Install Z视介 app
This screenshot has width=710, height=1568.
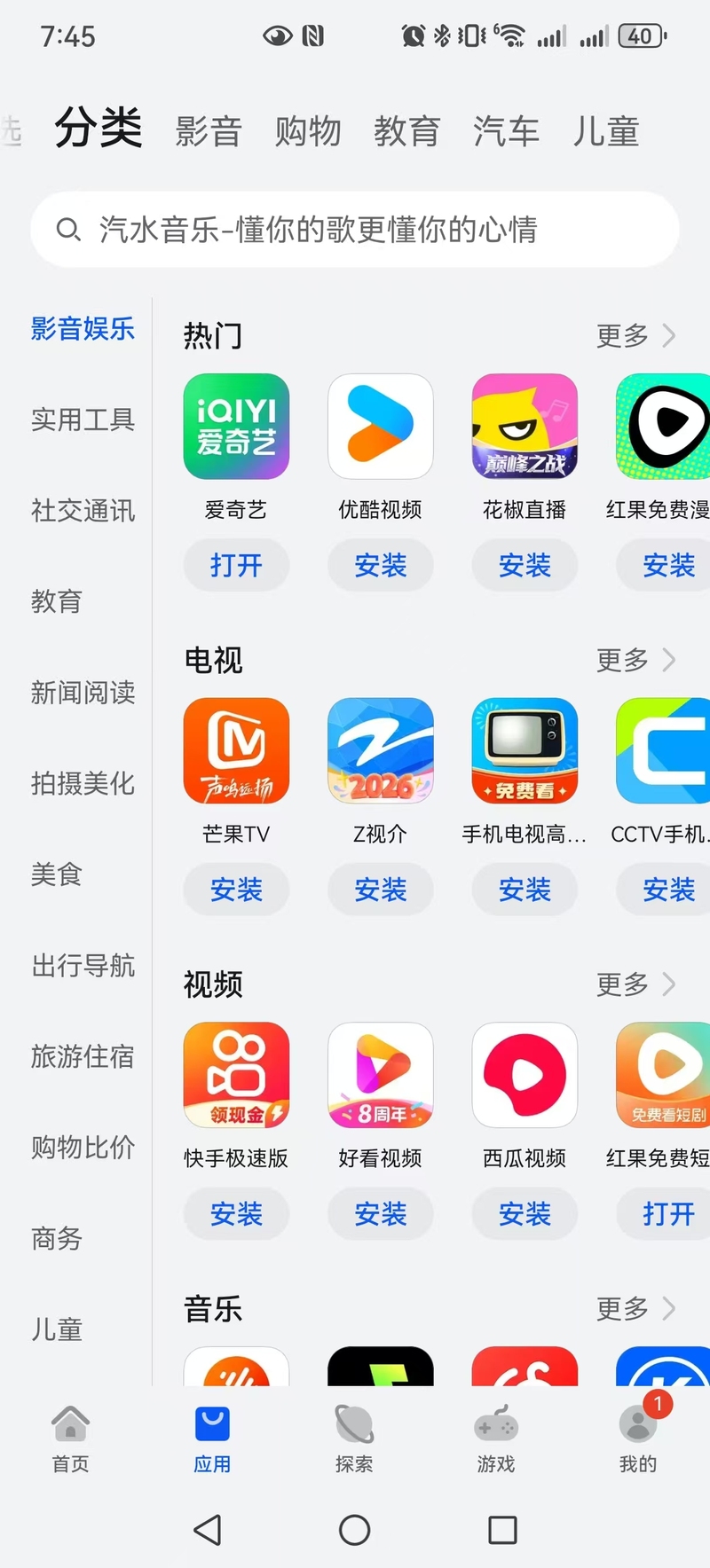(x=380, y=890)
